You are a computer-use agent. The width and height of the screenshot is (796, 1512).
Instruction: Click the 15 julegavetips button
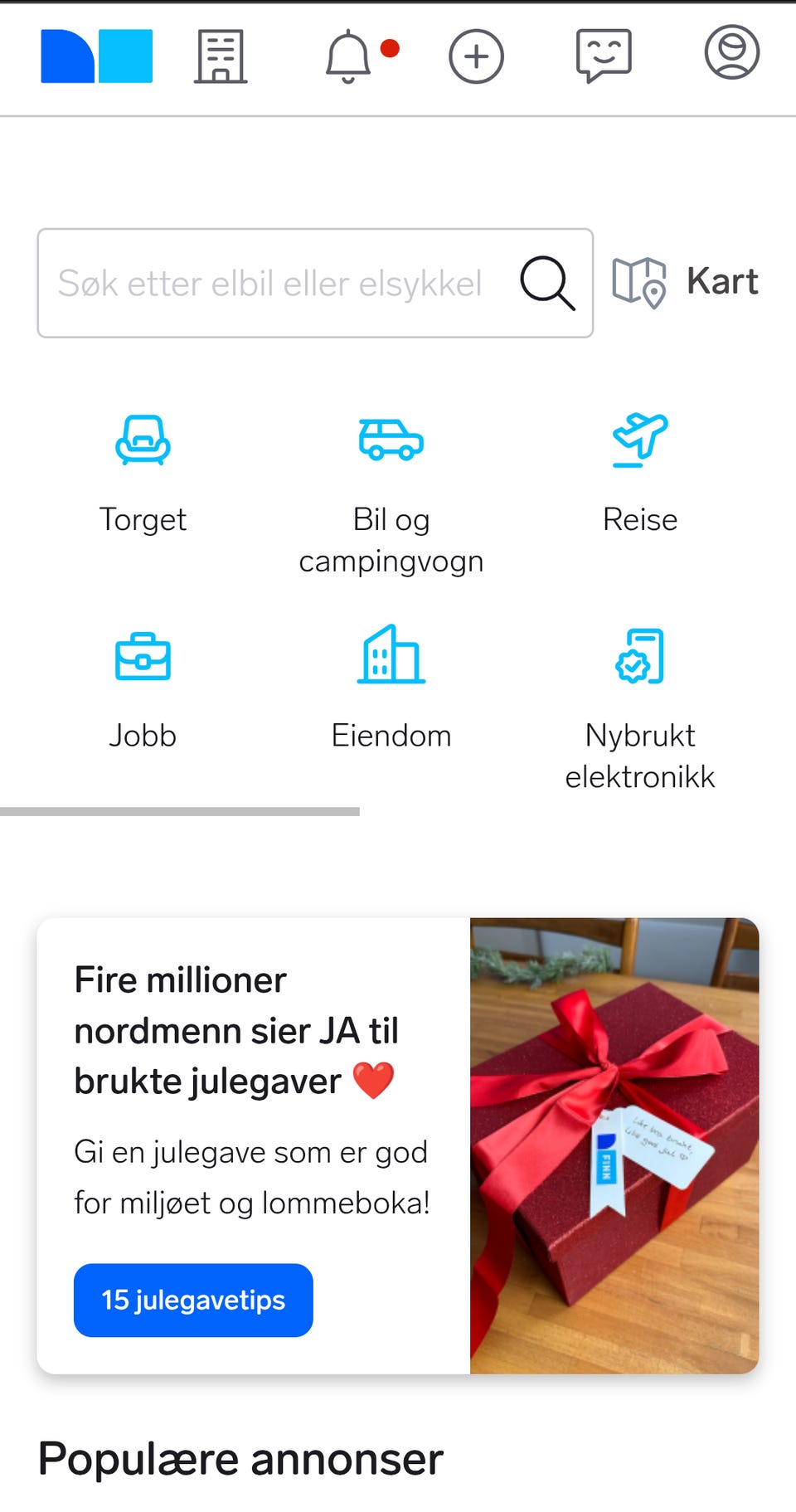pos(192,1301)
